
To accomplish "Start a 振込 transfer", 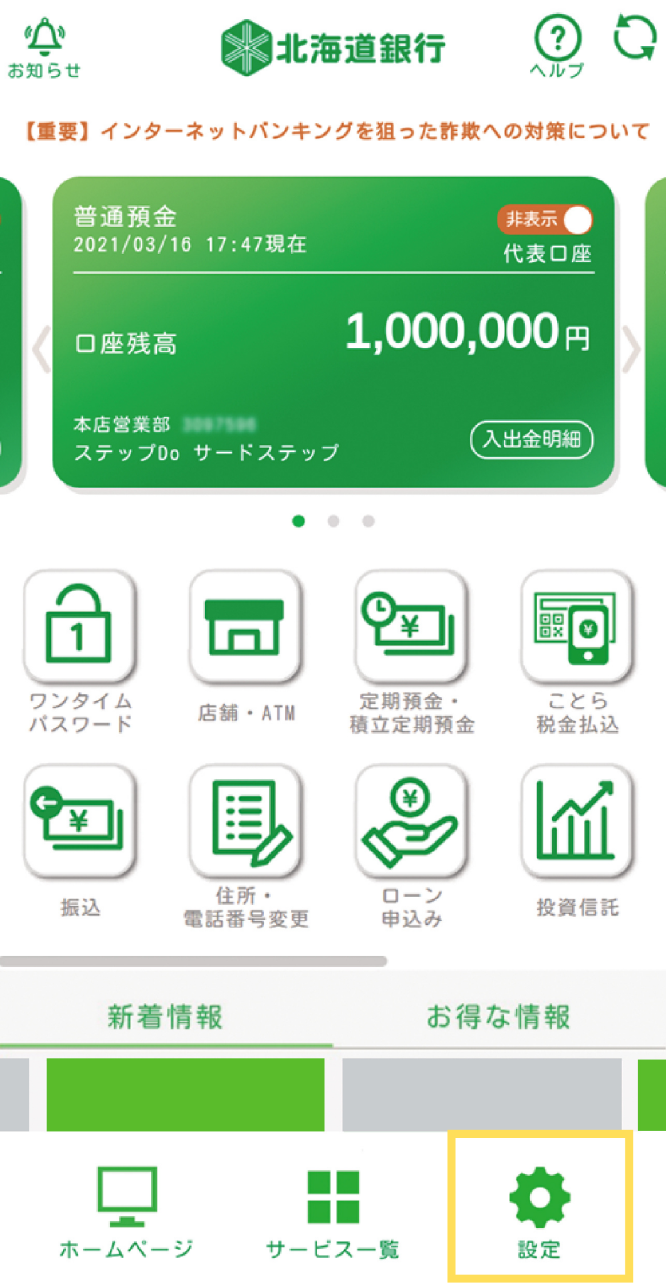I will (x=79, y=840).
